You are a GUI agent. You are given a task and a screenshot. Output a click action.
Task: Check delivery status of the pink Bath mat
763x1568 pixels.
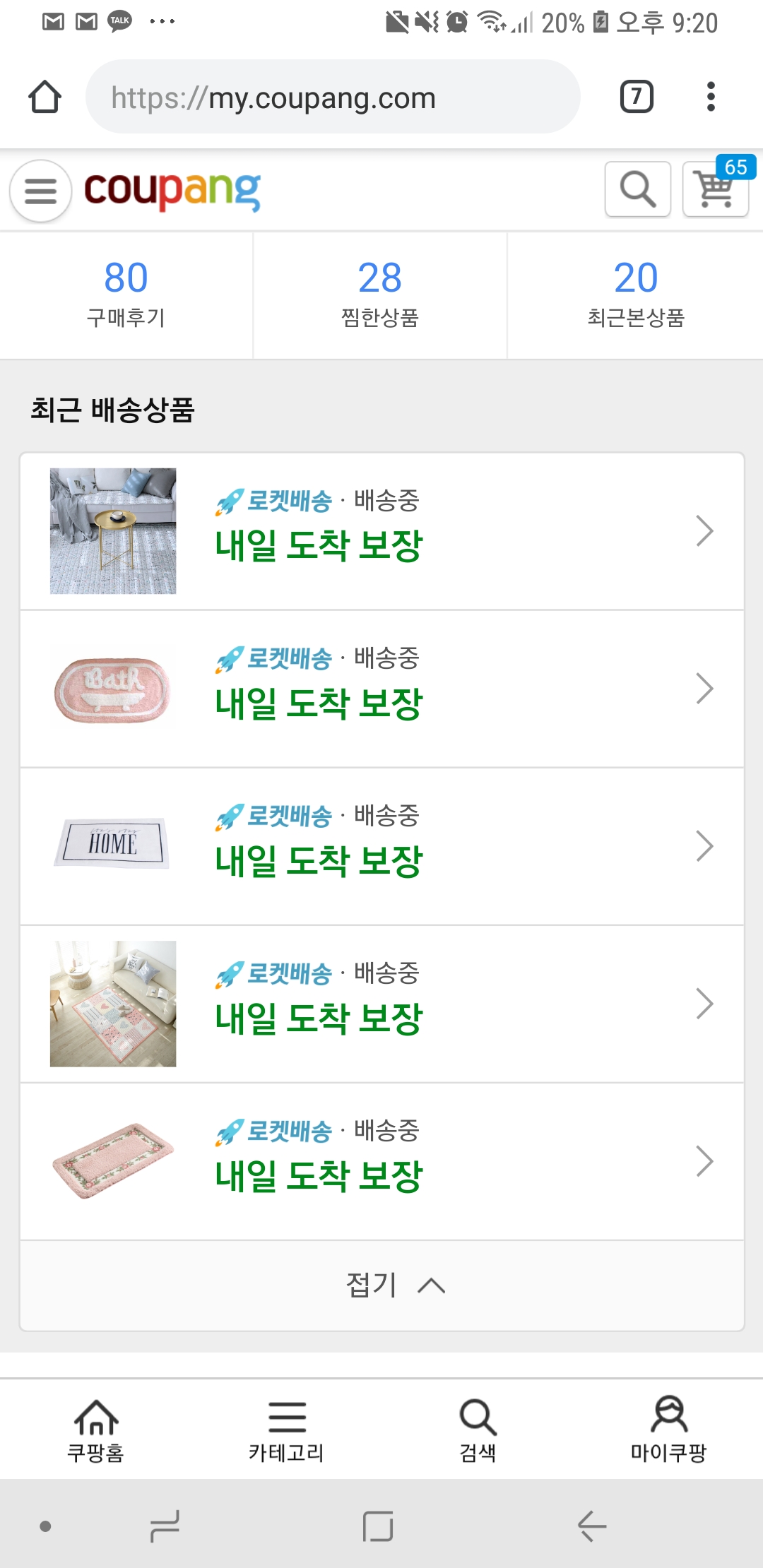[381, 689]
